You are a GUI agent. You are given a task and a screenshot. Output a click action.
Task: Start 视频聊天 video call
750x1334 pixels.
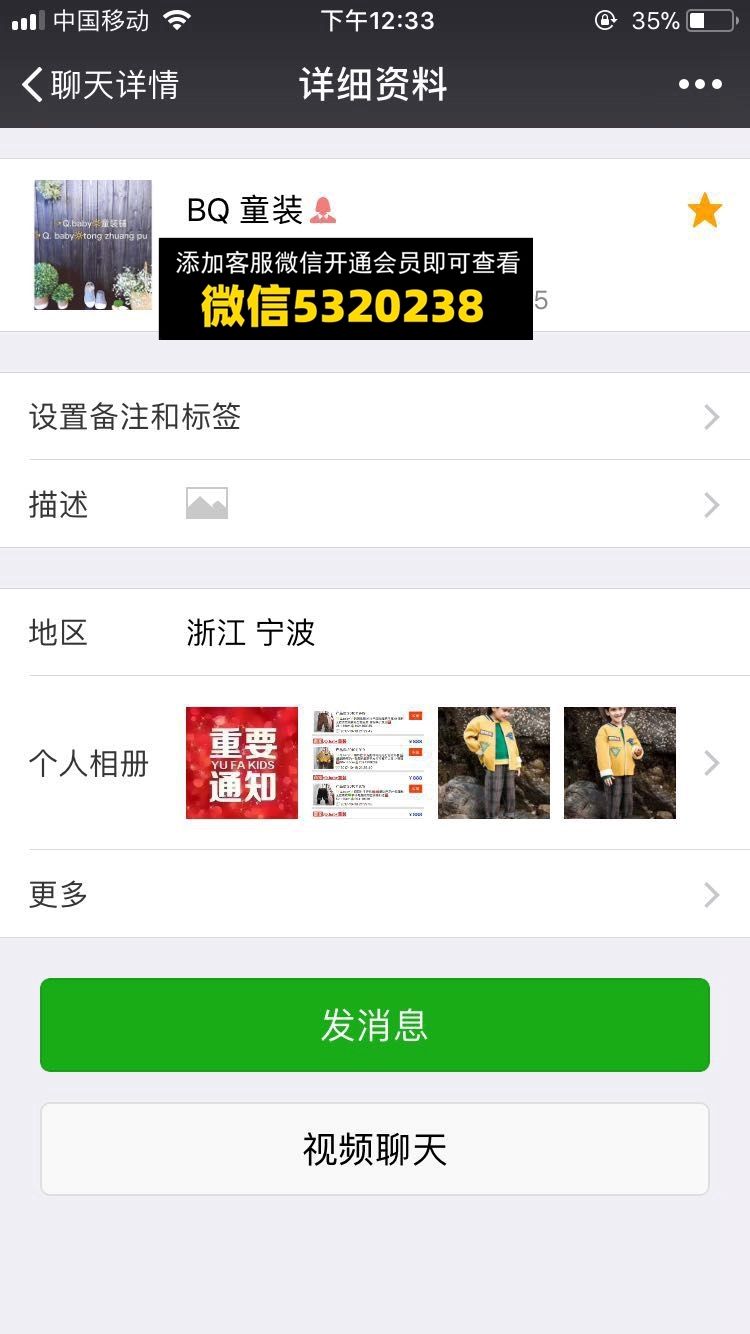tap(375, 1149)
